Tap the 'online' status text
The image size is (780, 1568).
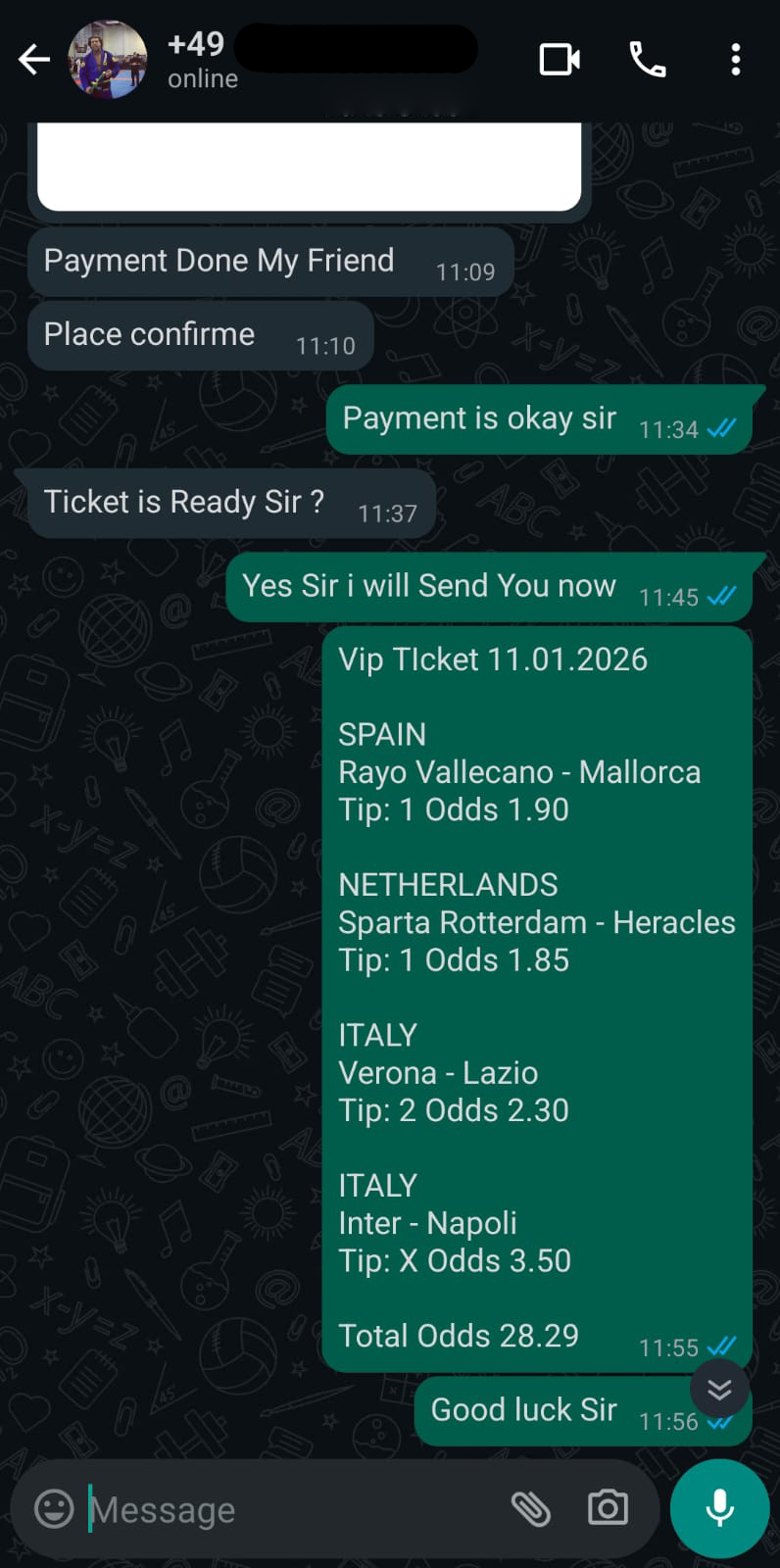(201, 79)
